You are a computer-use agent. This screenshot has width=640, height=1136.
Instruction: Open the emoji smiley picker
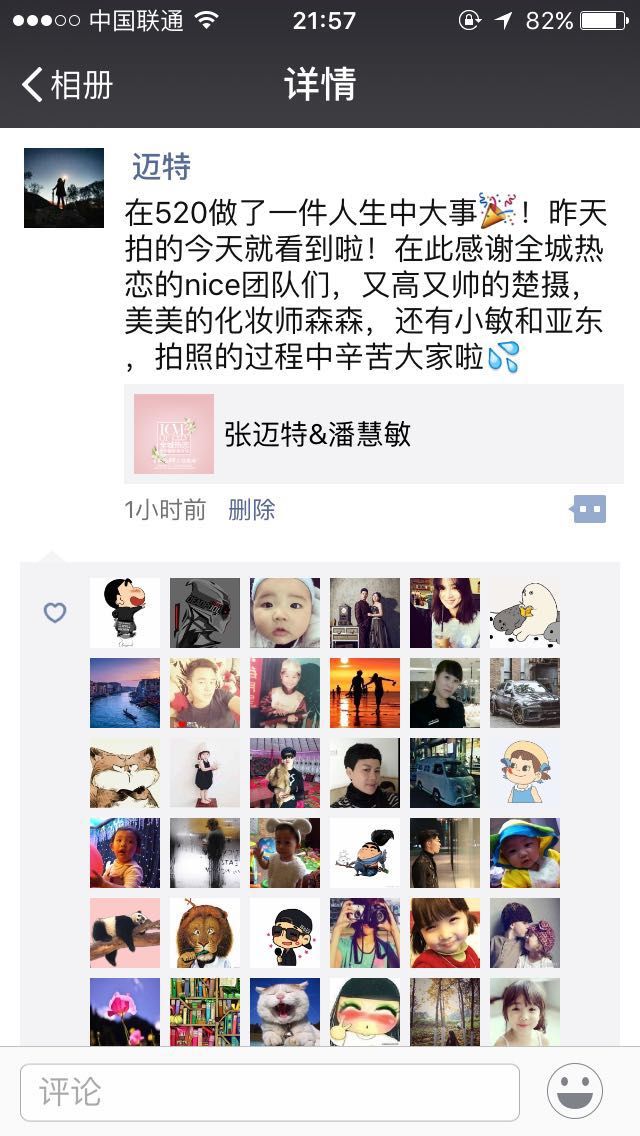575,1091
